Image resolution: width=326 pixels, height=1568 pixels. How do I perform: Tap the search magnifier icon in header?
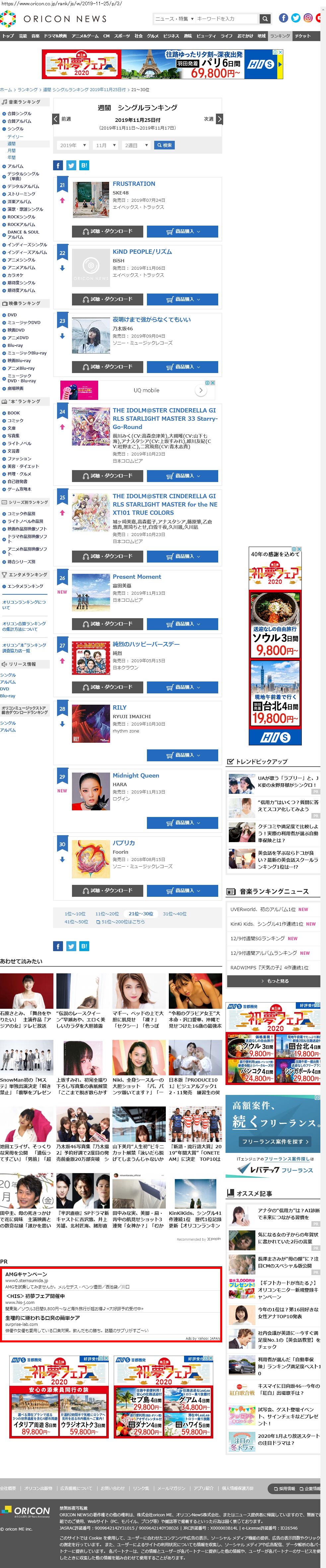(264, 19)
